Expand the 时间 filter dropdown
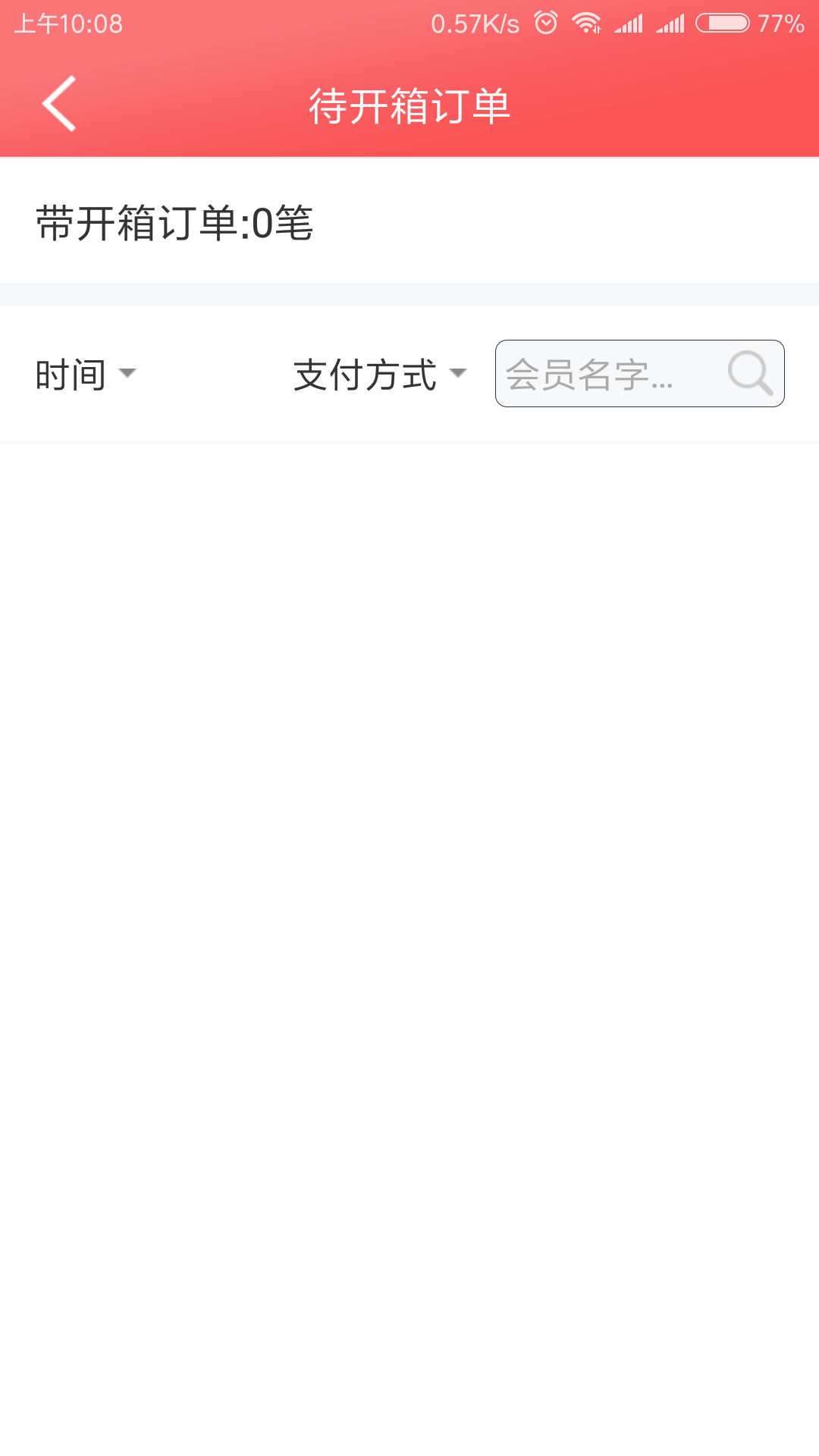The width and height of the screenshot is (819, 1456). (86, 374)
